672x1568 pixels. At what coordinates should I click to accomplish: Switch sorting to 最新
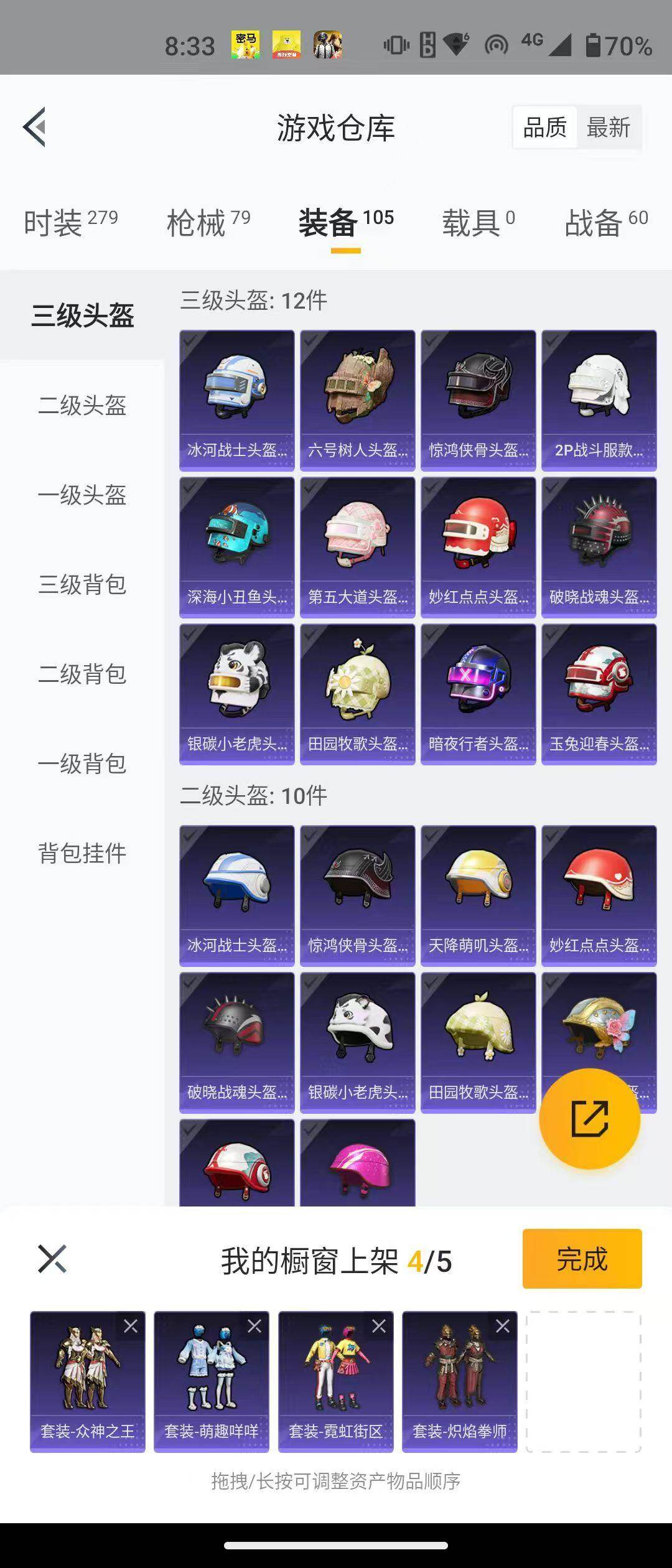click(x=608, y=127)
